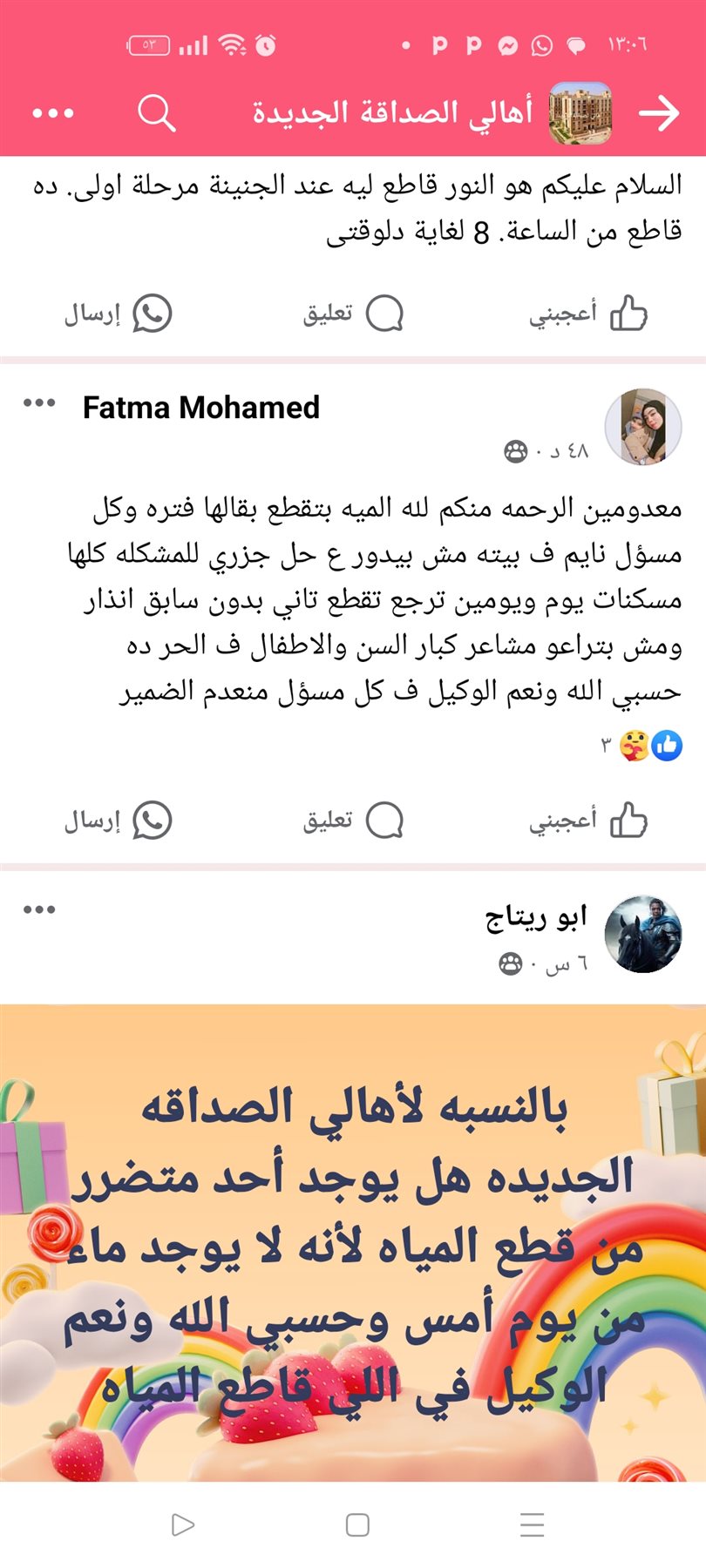Go back using the header arrow
This screenshot has width=706, height=1568.
658,113
